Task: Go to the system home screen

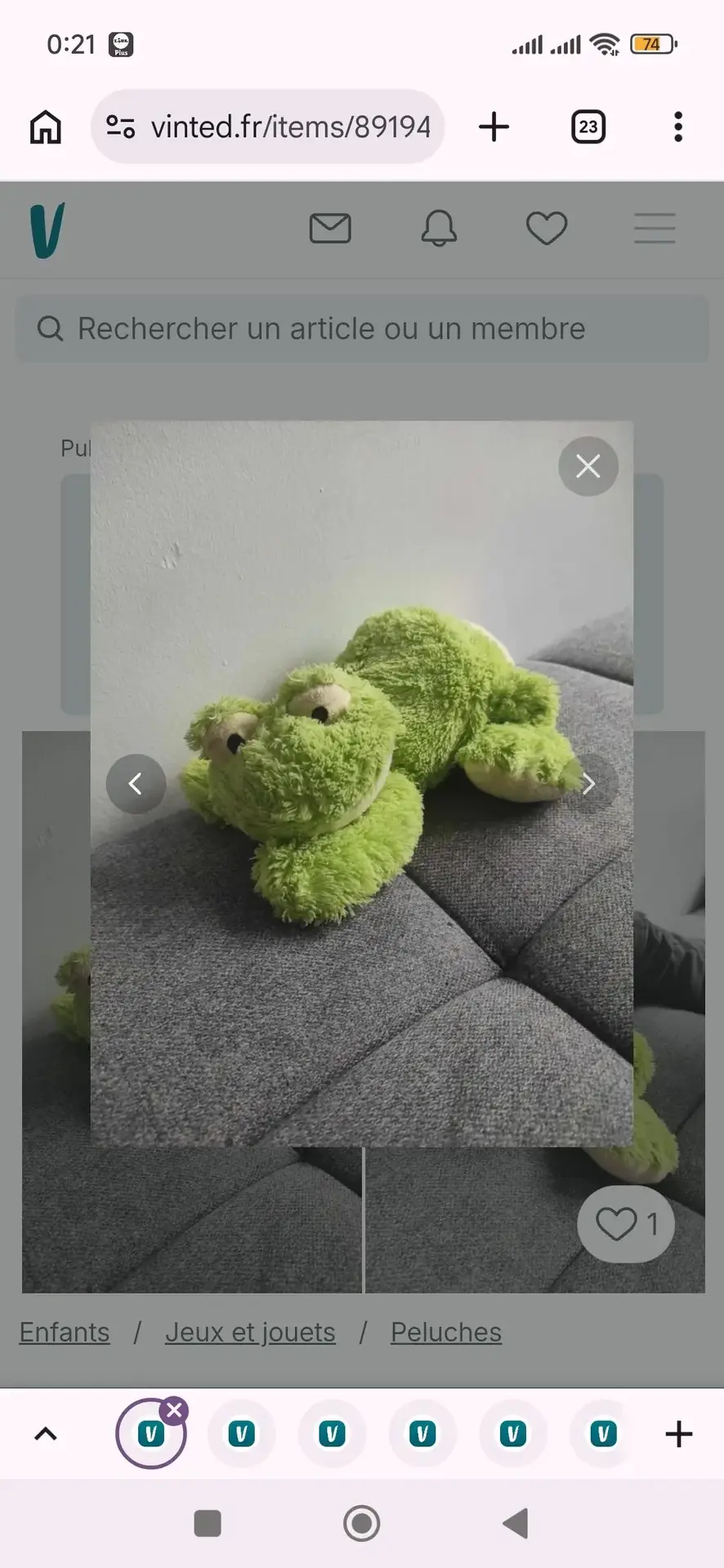Action: (x=362, y=1524)
